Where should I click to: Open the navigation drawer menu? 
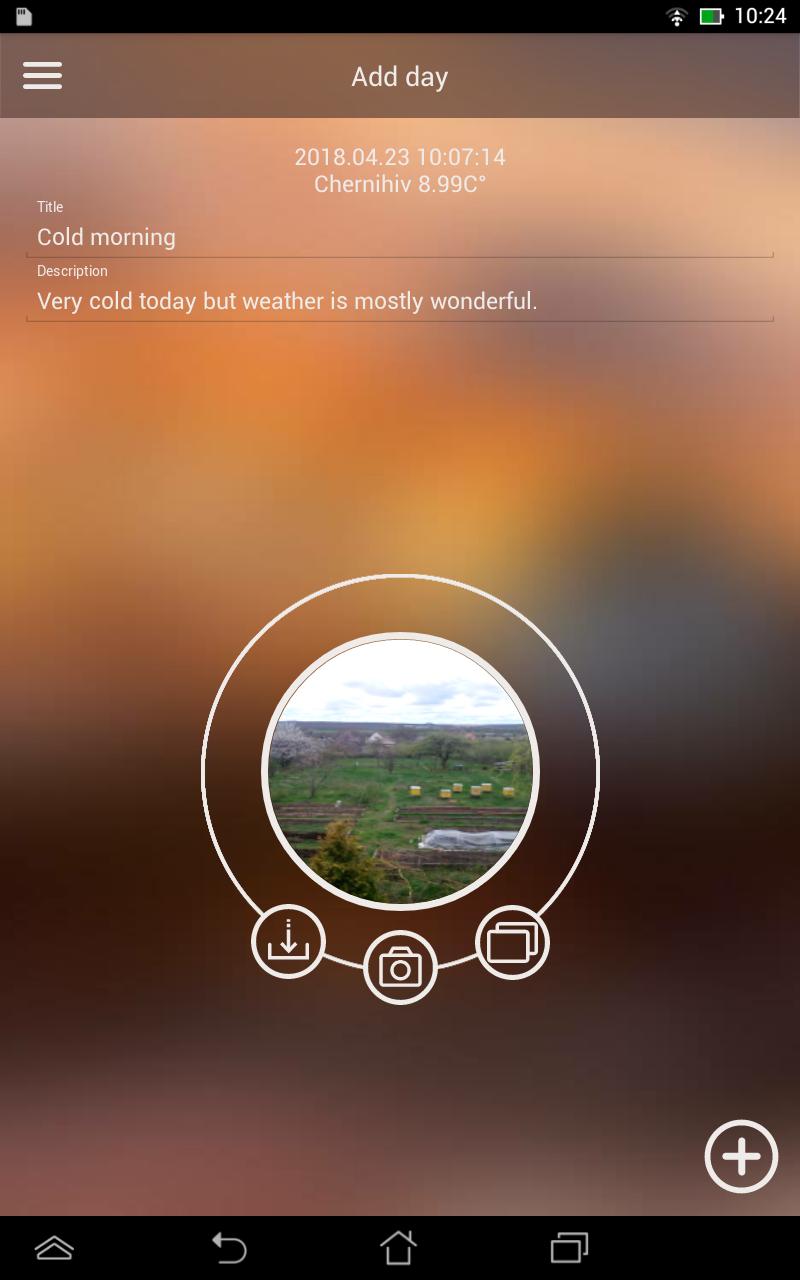[x=42, y=75]
